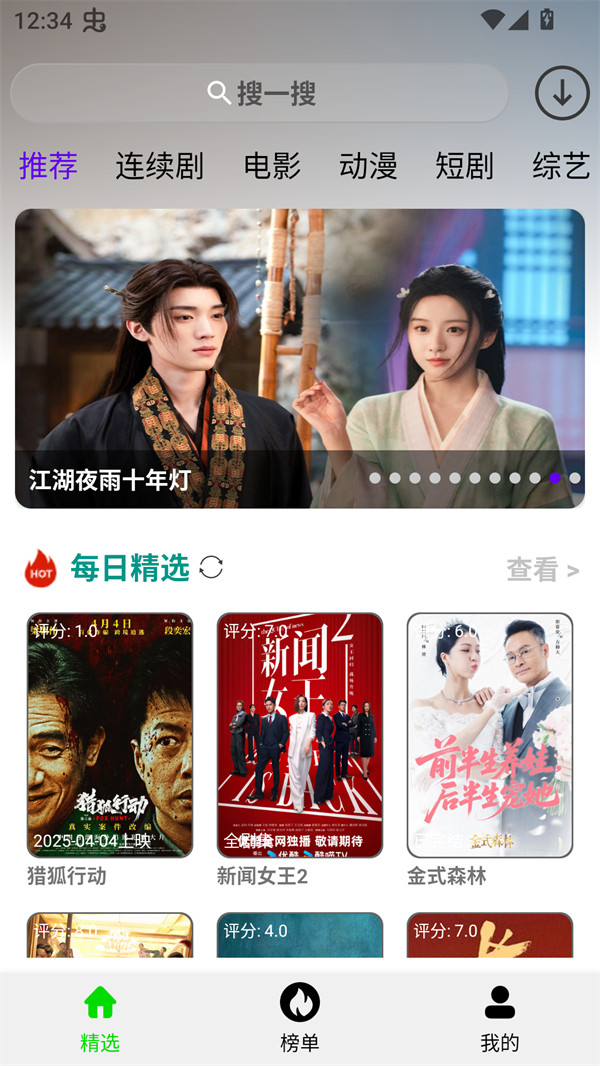This screenshot has width=600, height=1066.
Task: Switch to the 榜单 rankings tab
Action: tap(300, 1018)
